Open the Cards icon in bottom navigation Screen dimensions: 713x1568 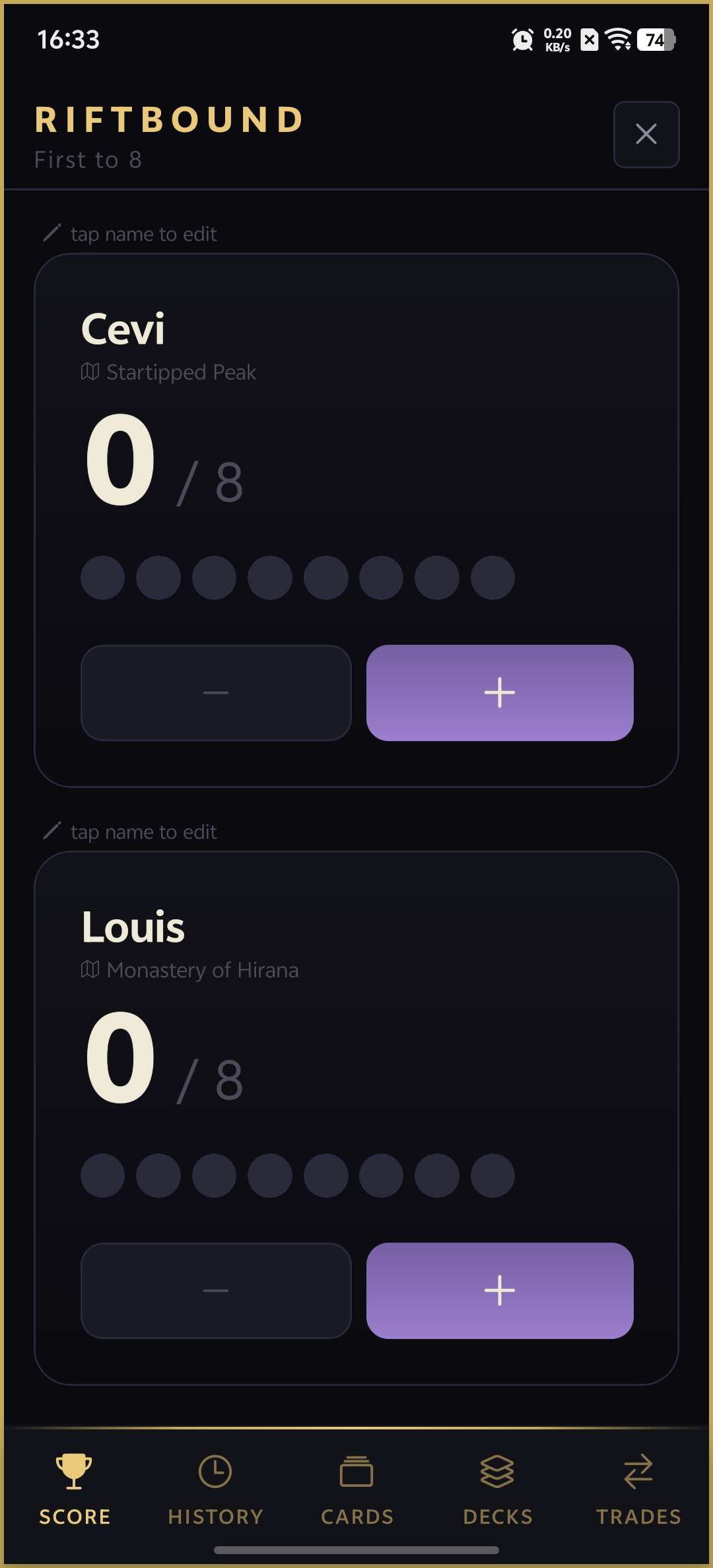pyautogui.click(x=356, y=1471)
